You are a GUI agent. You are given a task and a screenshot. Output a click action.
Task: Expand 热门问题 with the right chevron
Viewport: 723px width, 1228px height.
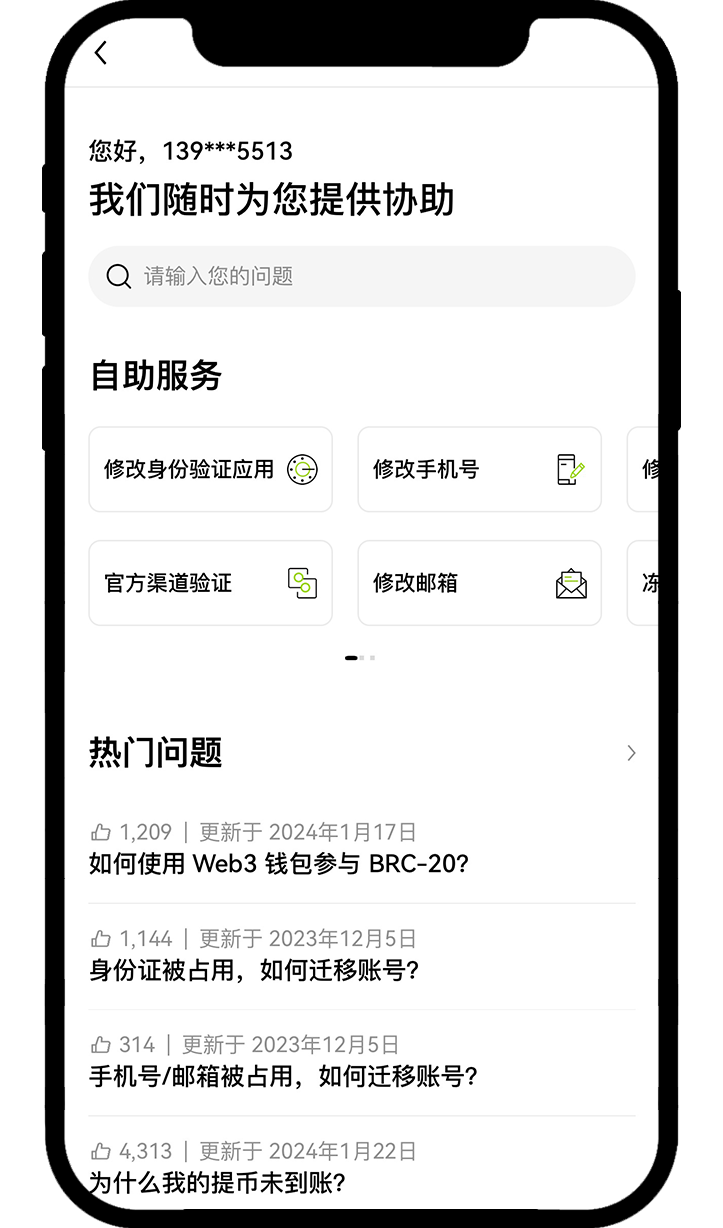(x=630, y=752)
